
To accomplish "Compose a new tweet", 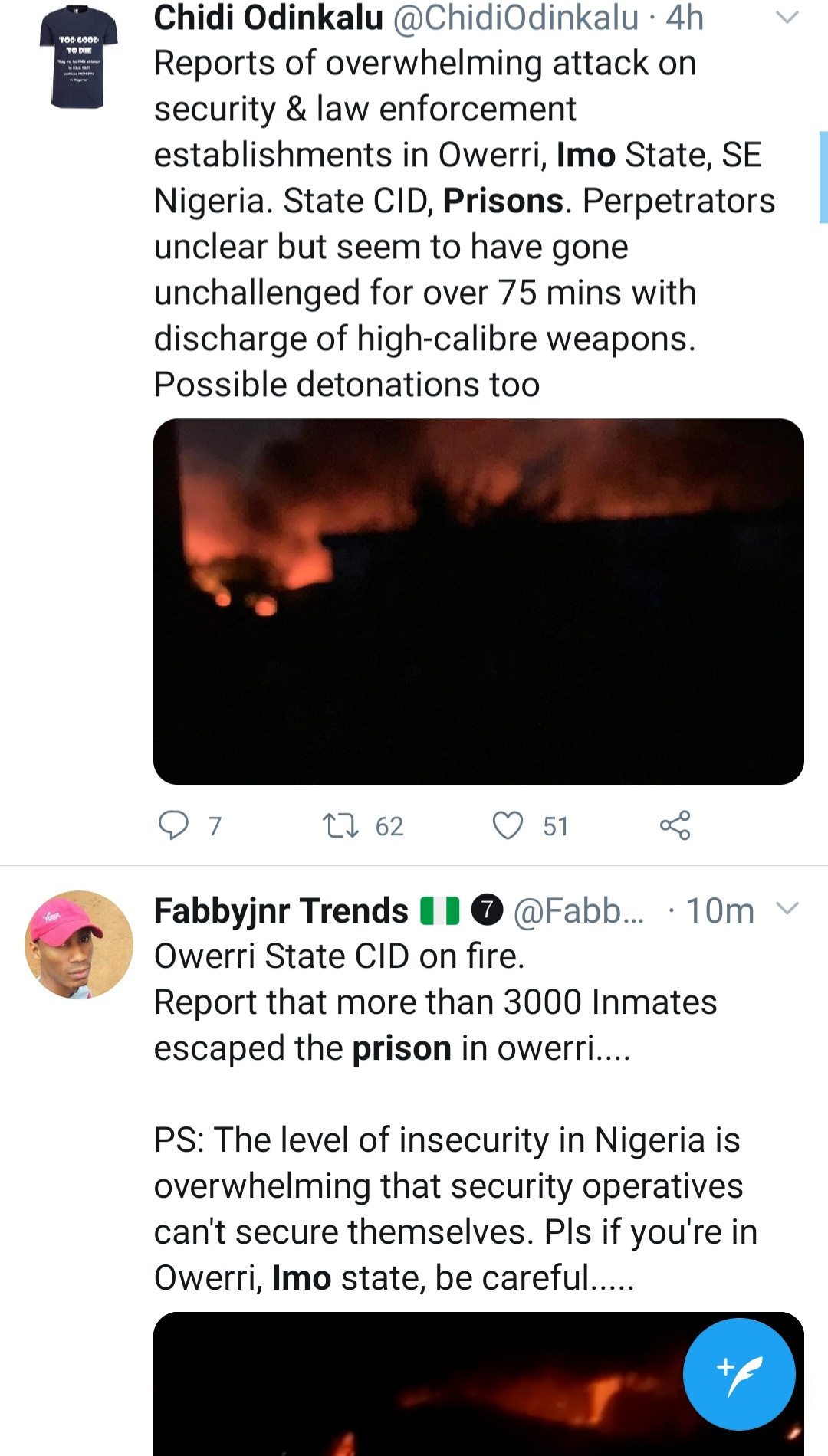I will coord(739,1374).
